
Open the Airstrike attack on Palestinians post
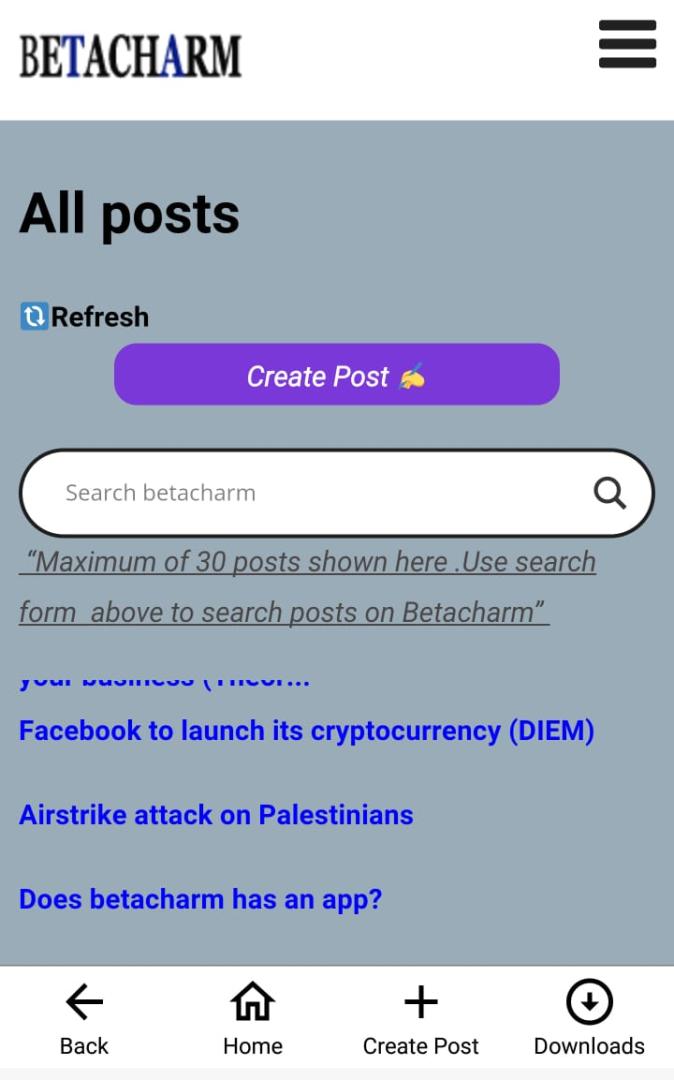[216, 814]
